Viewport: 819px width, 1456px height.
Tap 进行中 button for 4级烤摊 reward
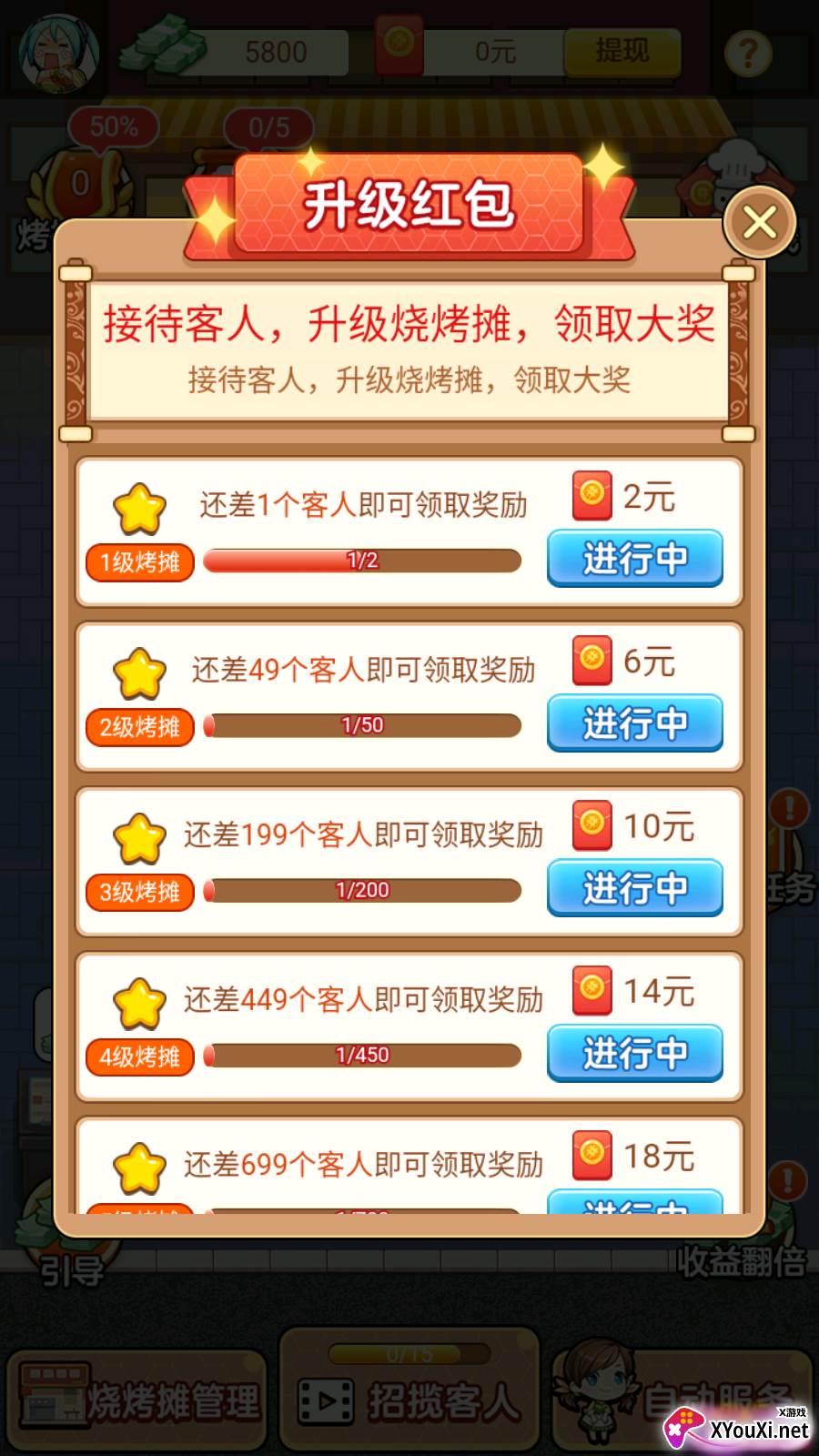pos(635,1053)
